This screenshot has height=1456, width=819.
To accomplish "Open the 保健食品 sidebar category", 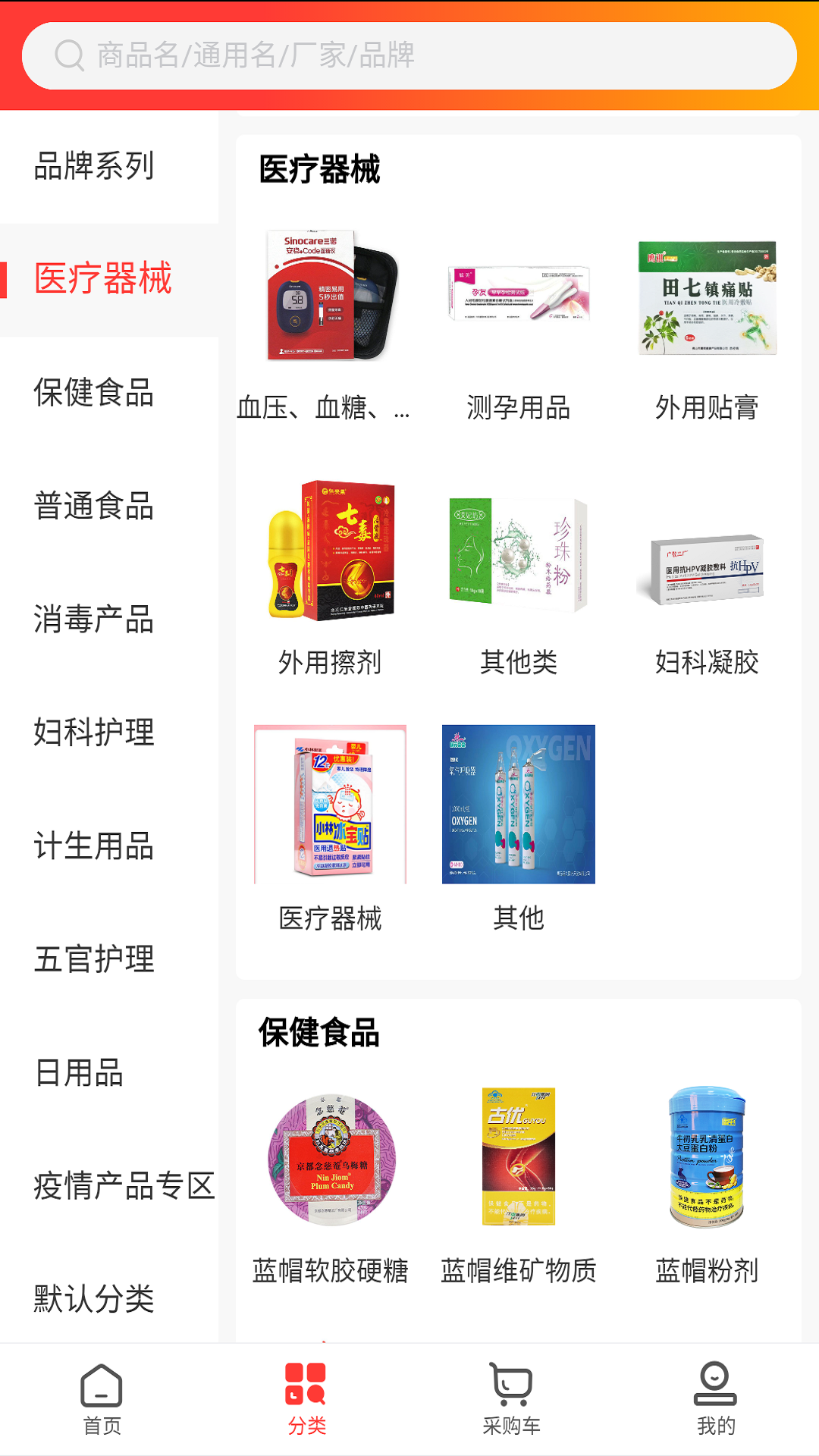I will click(x=96, y=394).
